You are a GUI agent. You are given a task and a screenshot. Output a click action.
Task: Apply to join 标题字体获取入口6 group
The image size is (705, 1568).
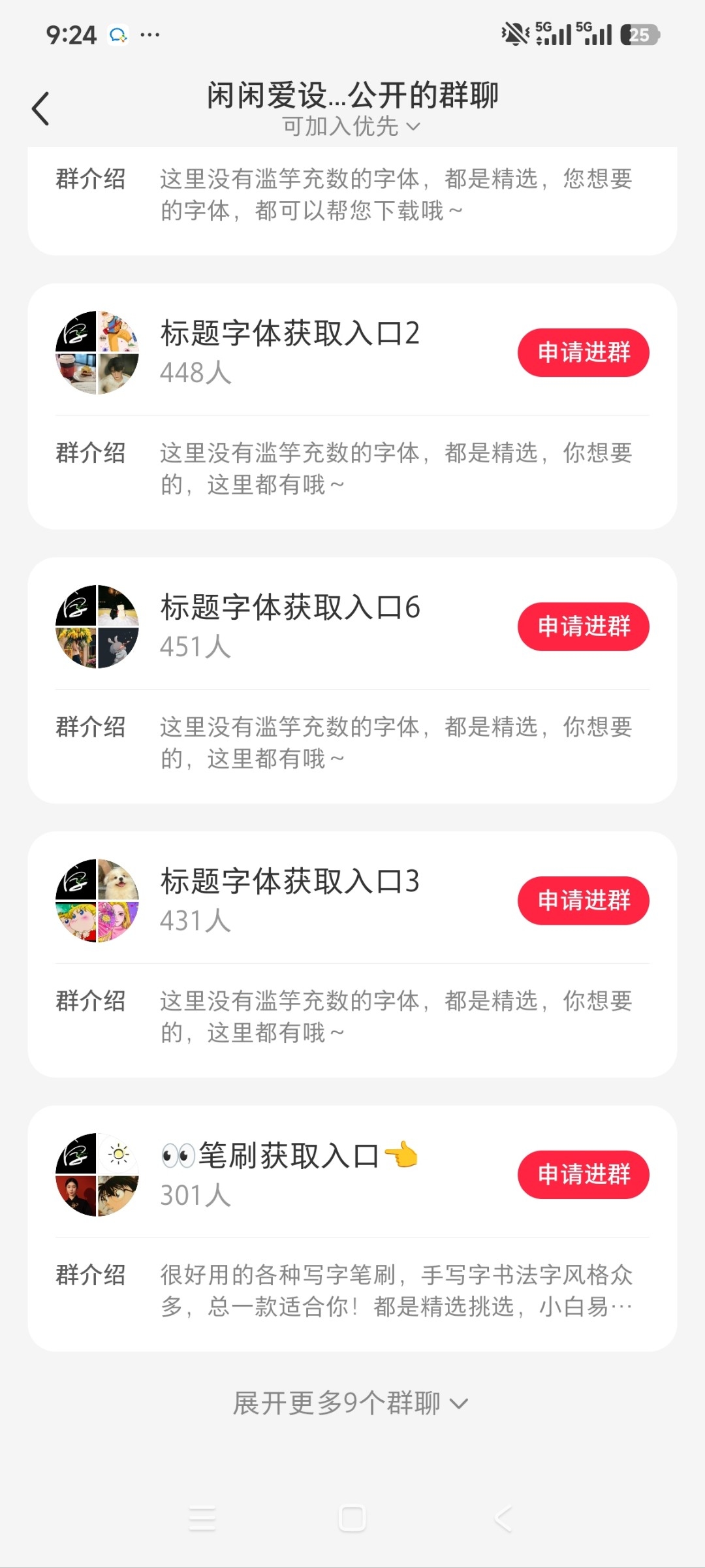(583, 626)
